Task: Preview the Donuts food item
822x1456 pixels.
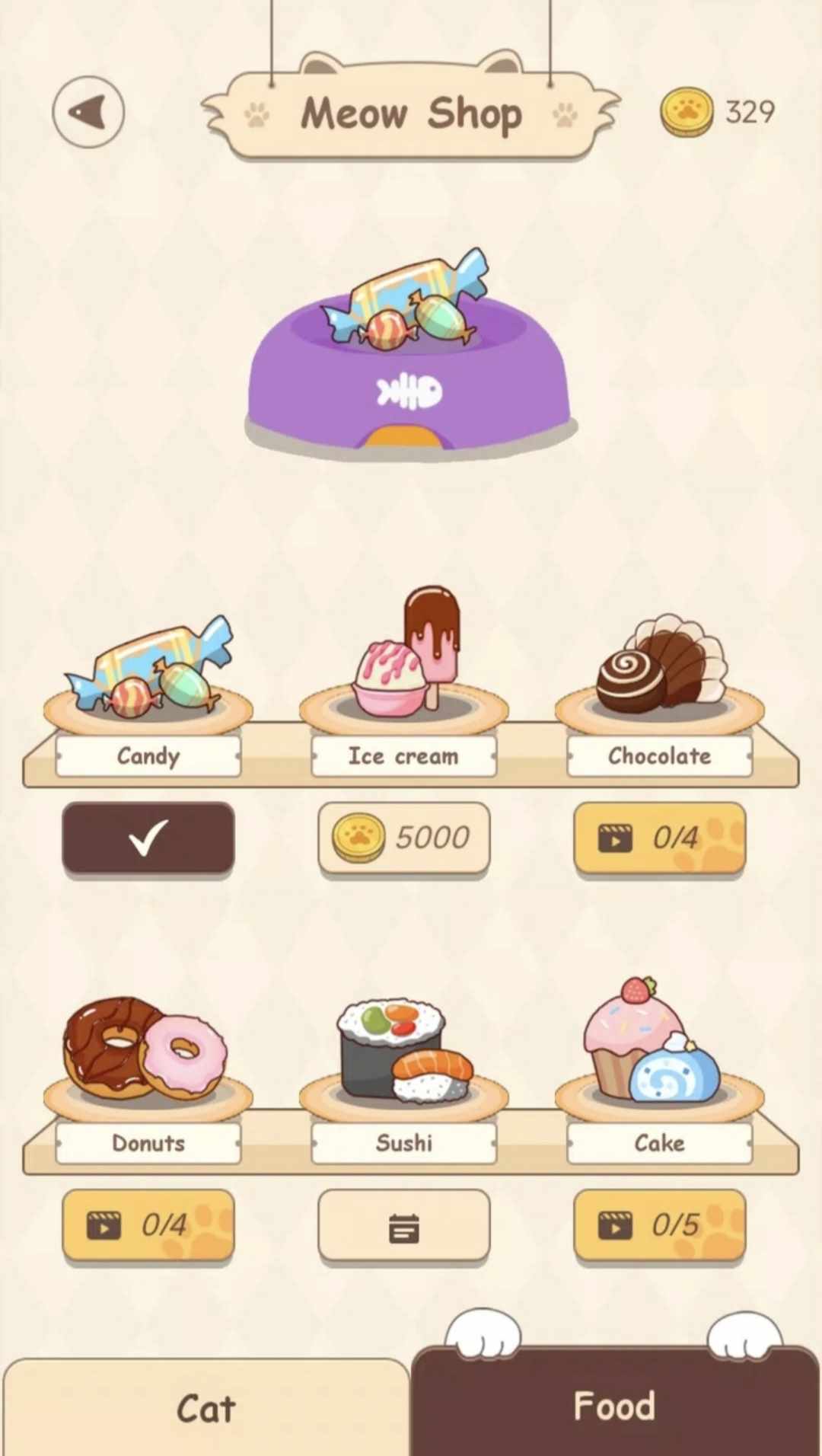Action: click(x=146, y=1051)
